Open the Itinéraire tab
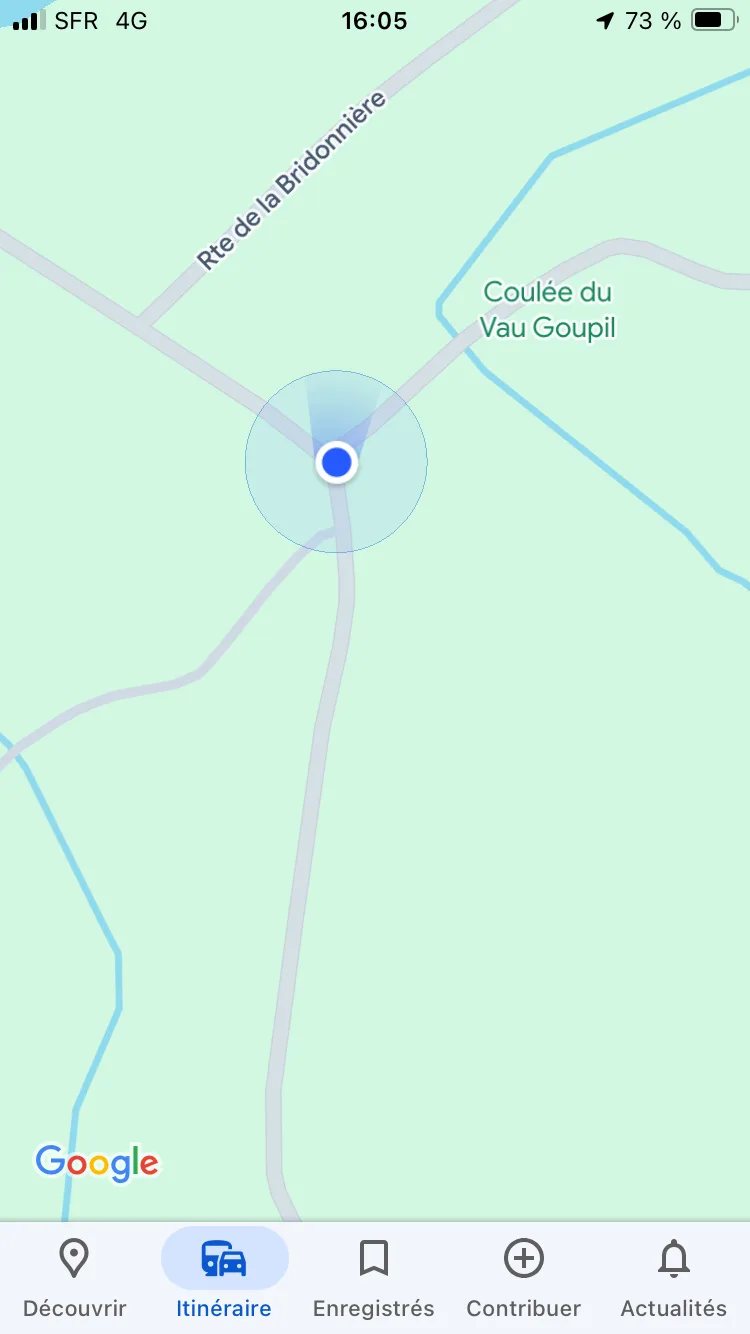Screen dimensions: 750x1334 click(224, 1277)
